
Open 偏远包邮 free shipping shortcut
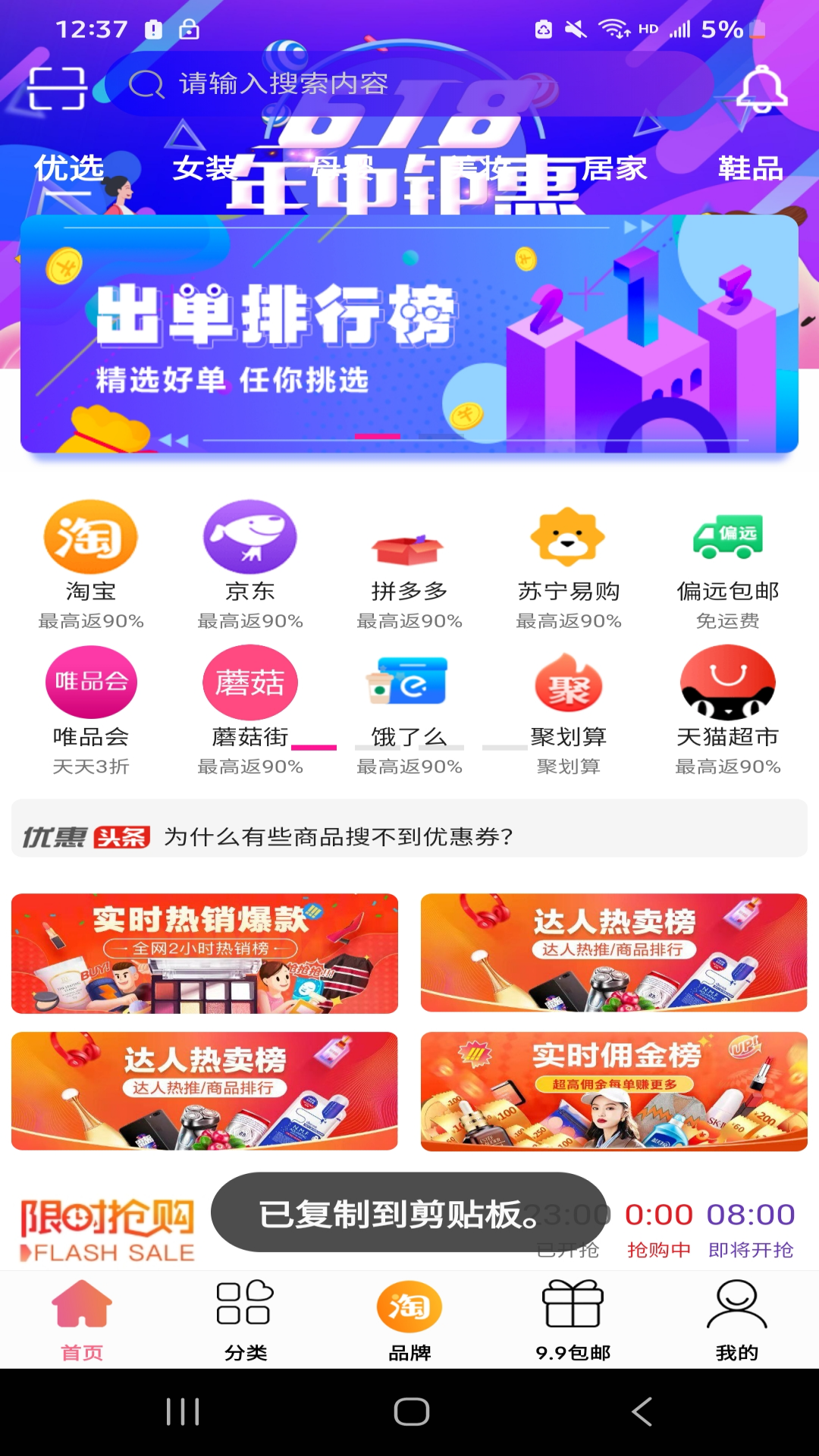click(x=728, y=563)
